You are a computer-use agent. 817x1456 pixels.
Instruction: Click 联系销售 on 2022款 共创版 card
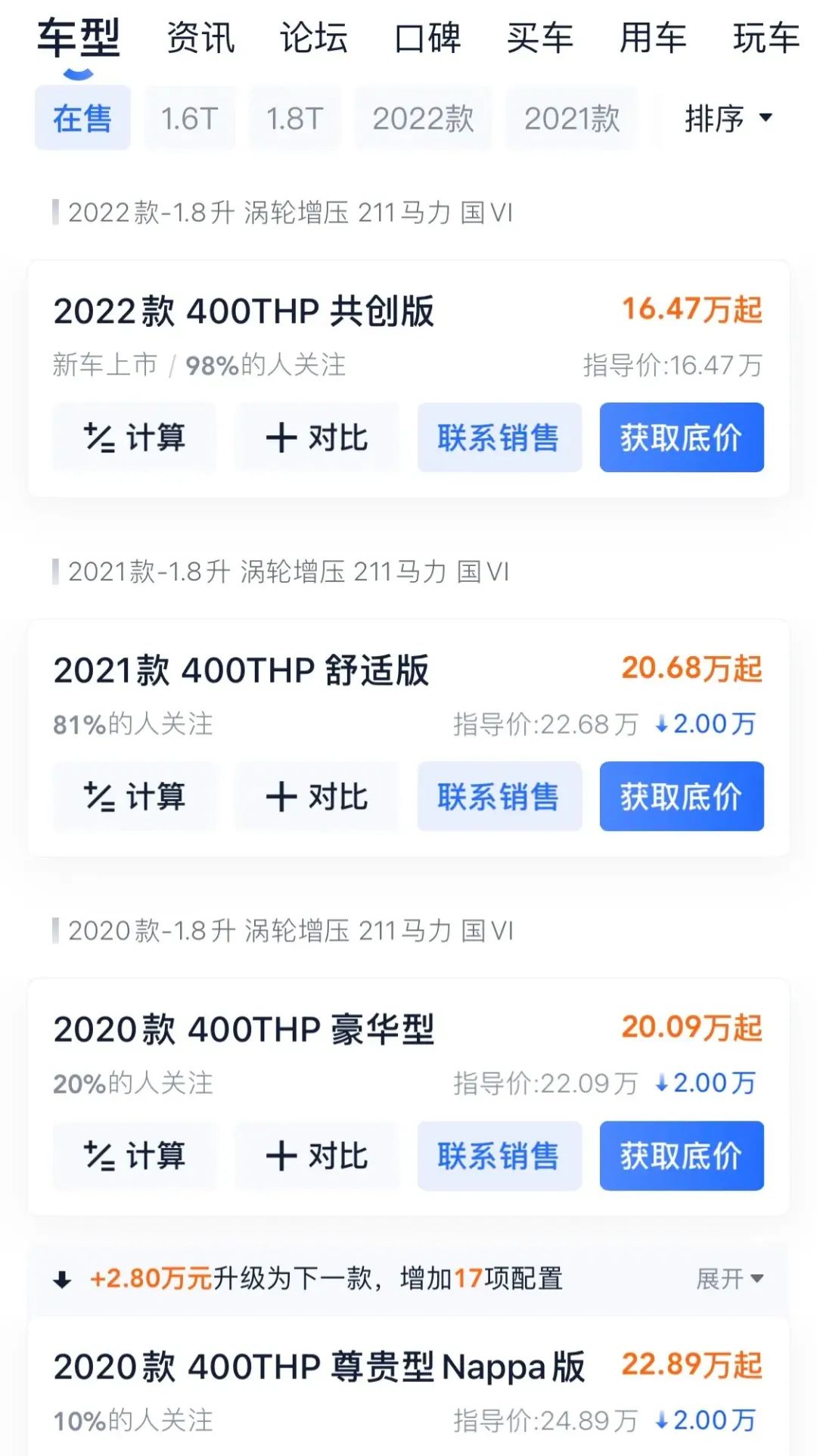tap(499, 437)
